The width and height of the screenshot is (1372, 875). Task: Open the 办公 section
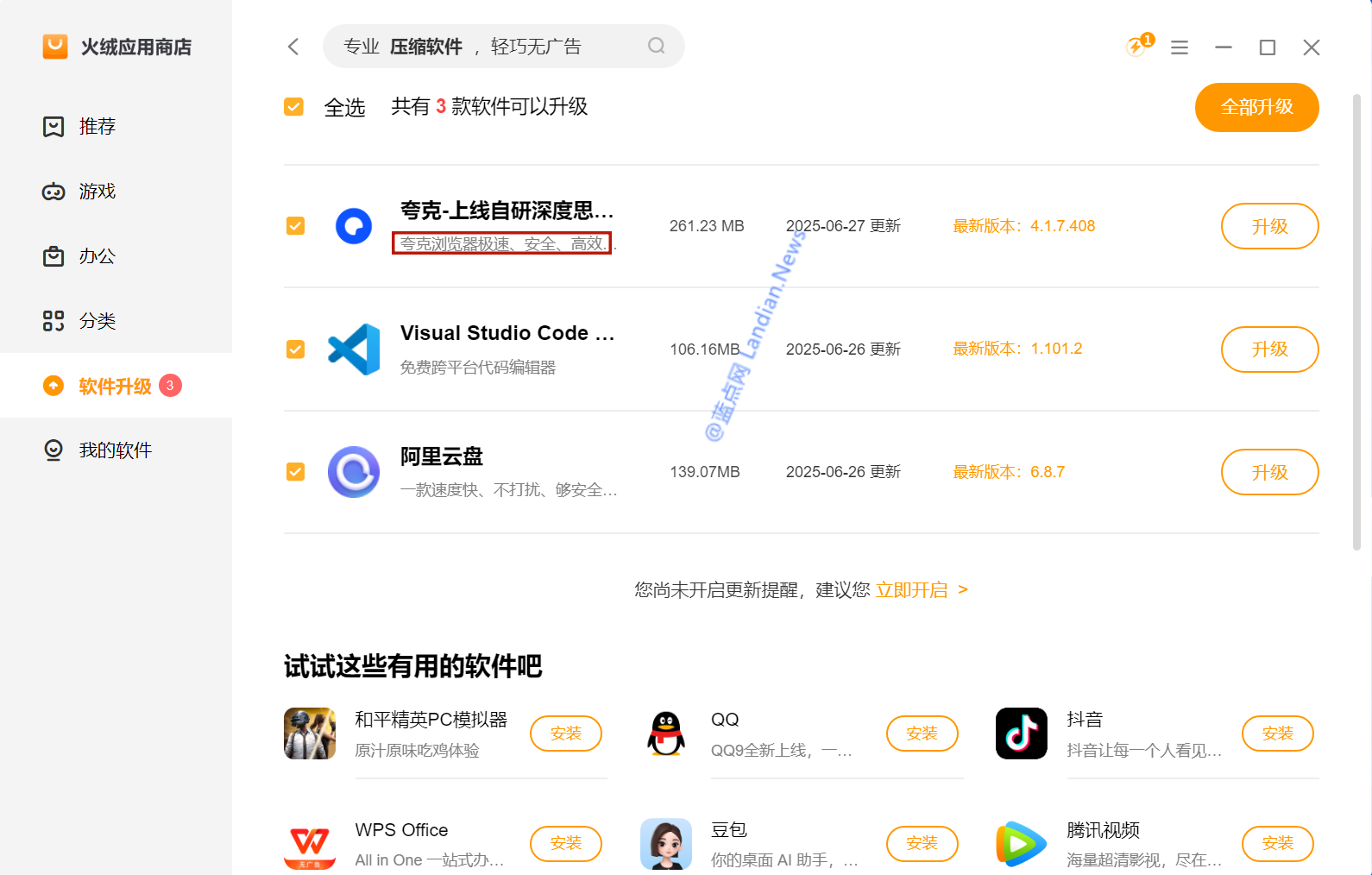coord(97,256)
